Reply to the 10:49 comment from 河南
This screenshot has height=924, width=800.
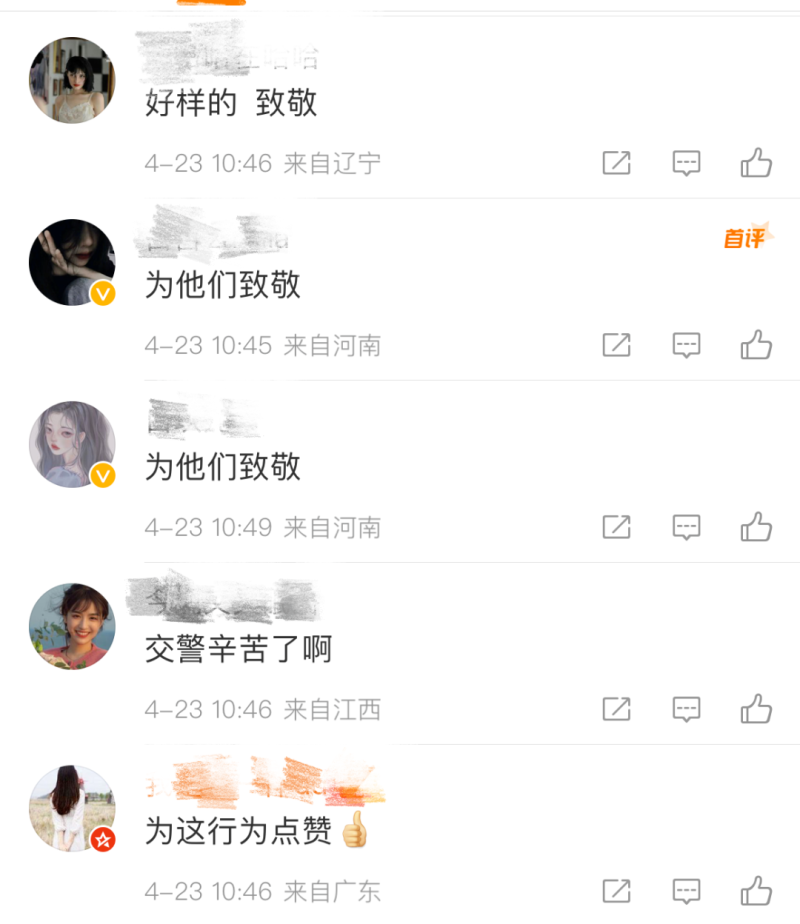click(686, 527)
